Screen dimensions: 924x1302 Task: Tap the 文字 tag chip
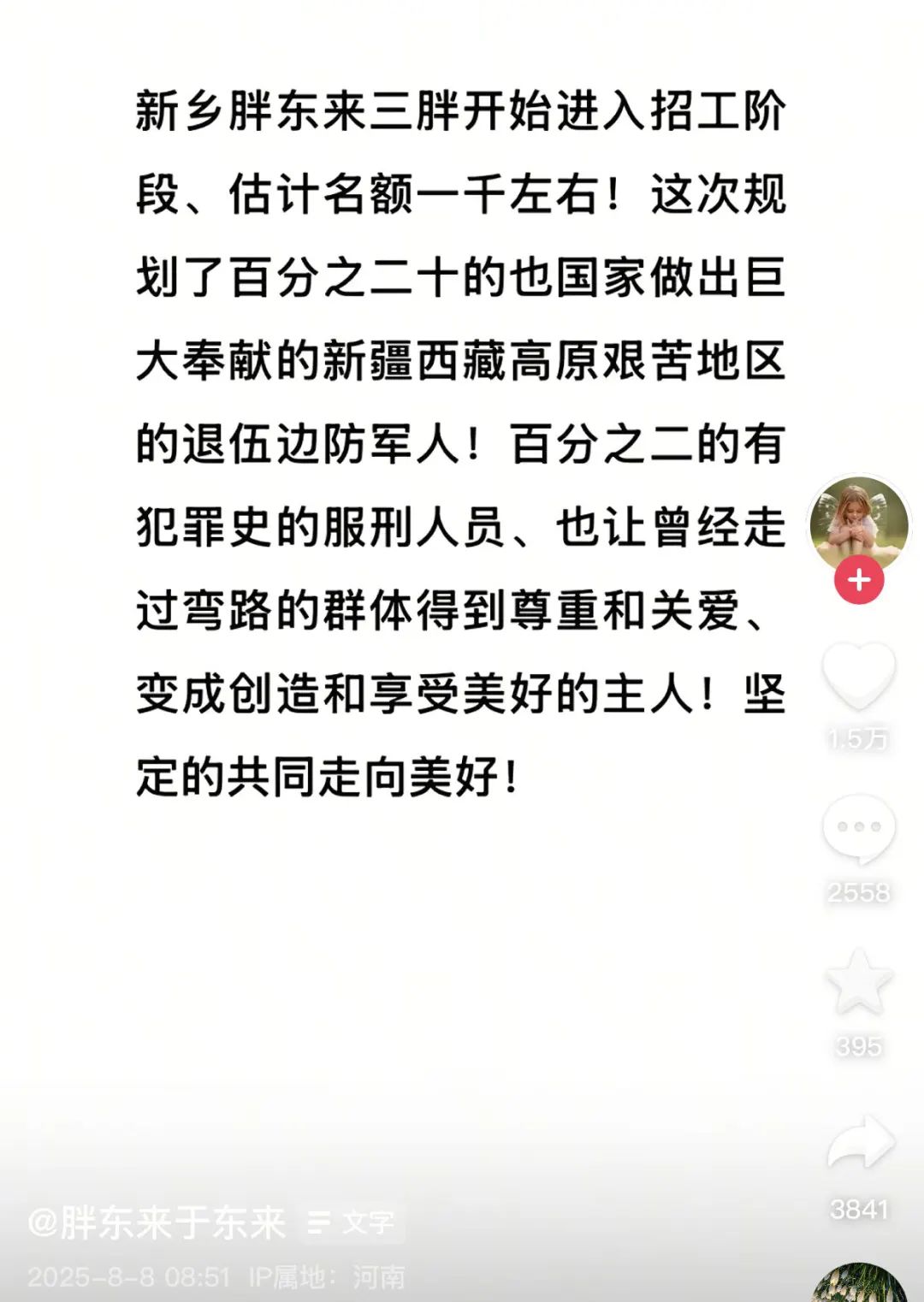click(x=352, y=1223)
